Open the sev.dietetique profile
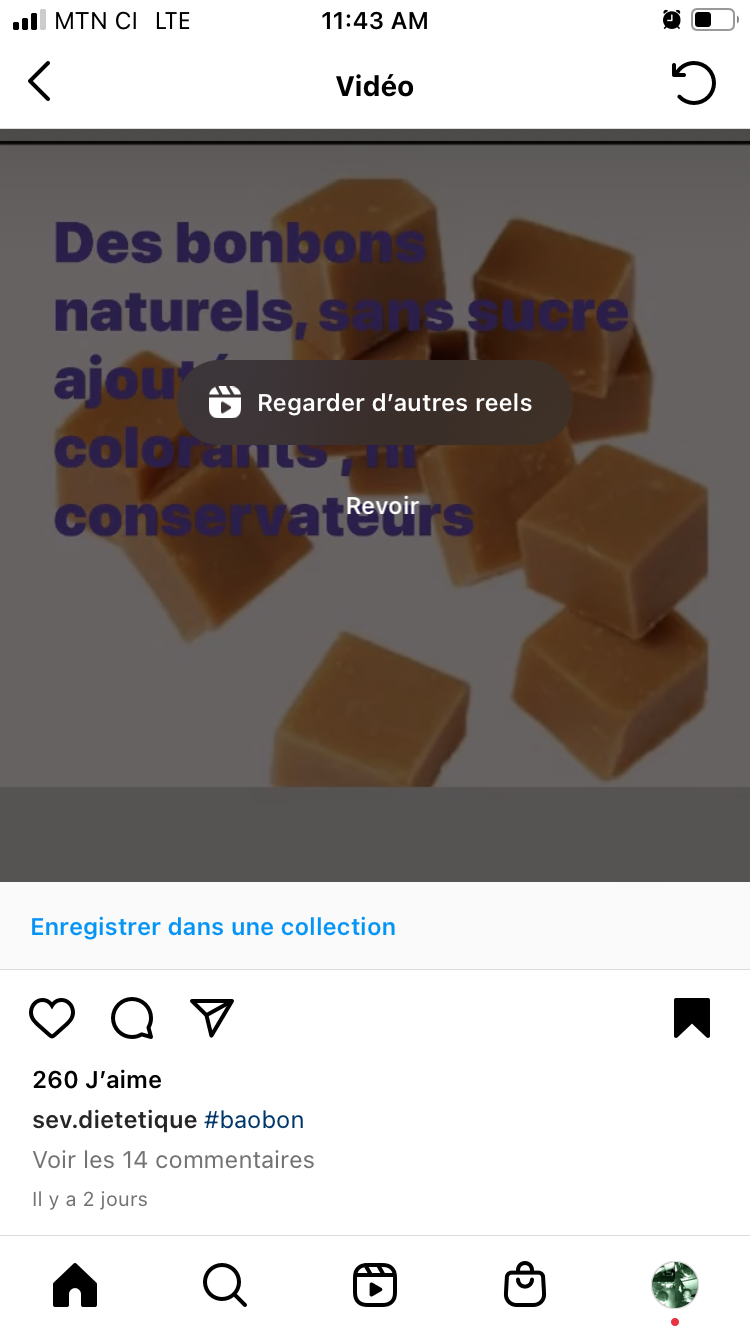 [x=114, y=1120]
